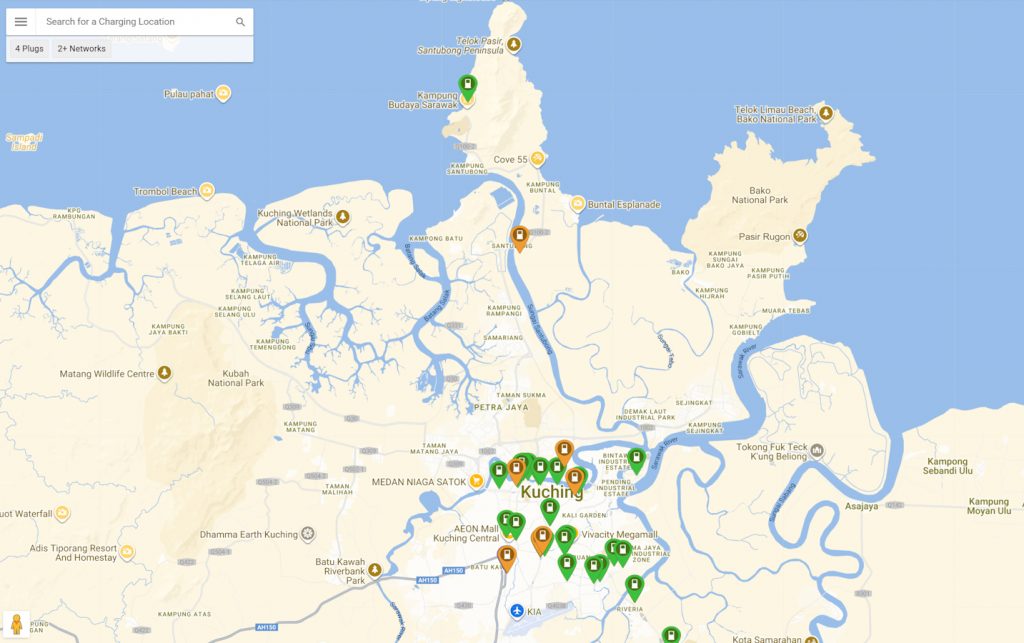Open the Matang Wildlife Centre marker
The height and width of the screenshot is (643, 1024).
coord(164,373)
